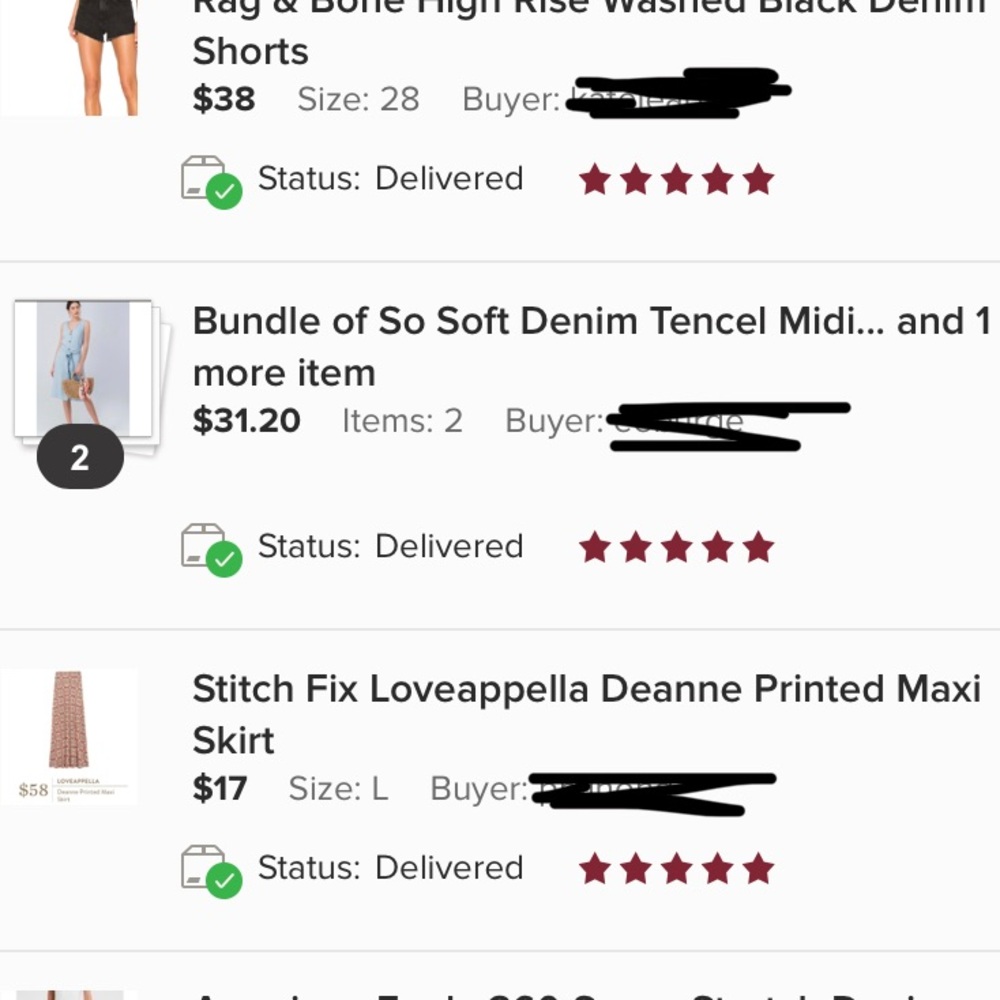This screenshot has width=1000, height=1000.
Task: View the Stitch Fix Loveappella Maxi Skirt order
Action: (x=586, y=714)
